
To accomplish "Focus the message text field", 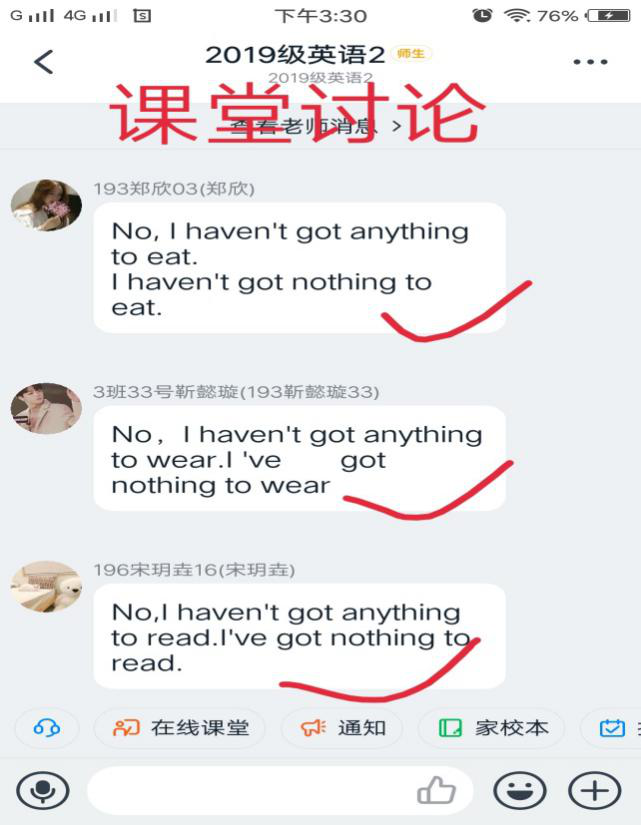I will [250, 791].
